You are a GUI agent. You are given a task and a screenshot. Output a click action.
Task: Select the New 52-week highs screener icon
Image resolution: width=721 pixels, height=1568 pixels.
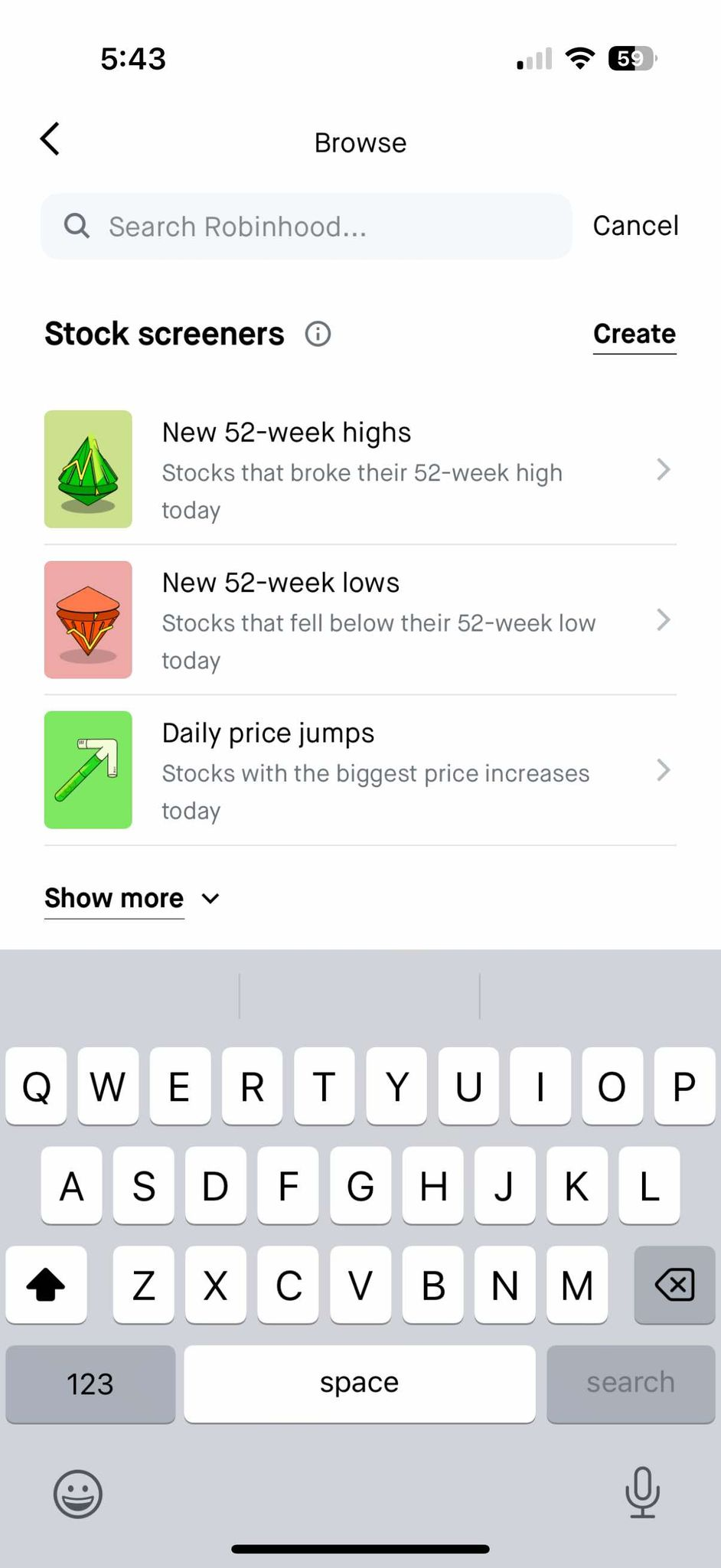coord(87,468)
